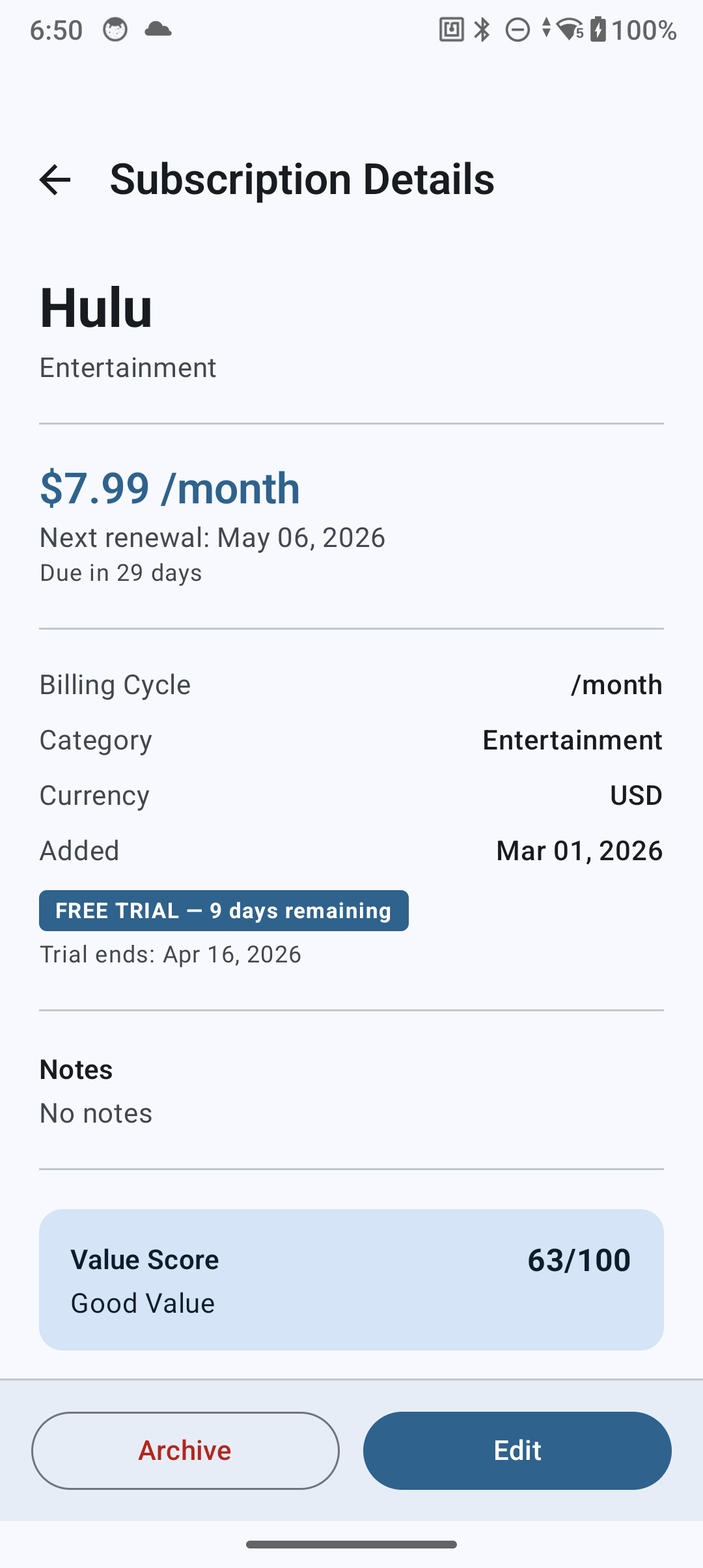Tap the Edit button
Image resolution: width=703 pixels, height=1568 pixels.
517,1451
